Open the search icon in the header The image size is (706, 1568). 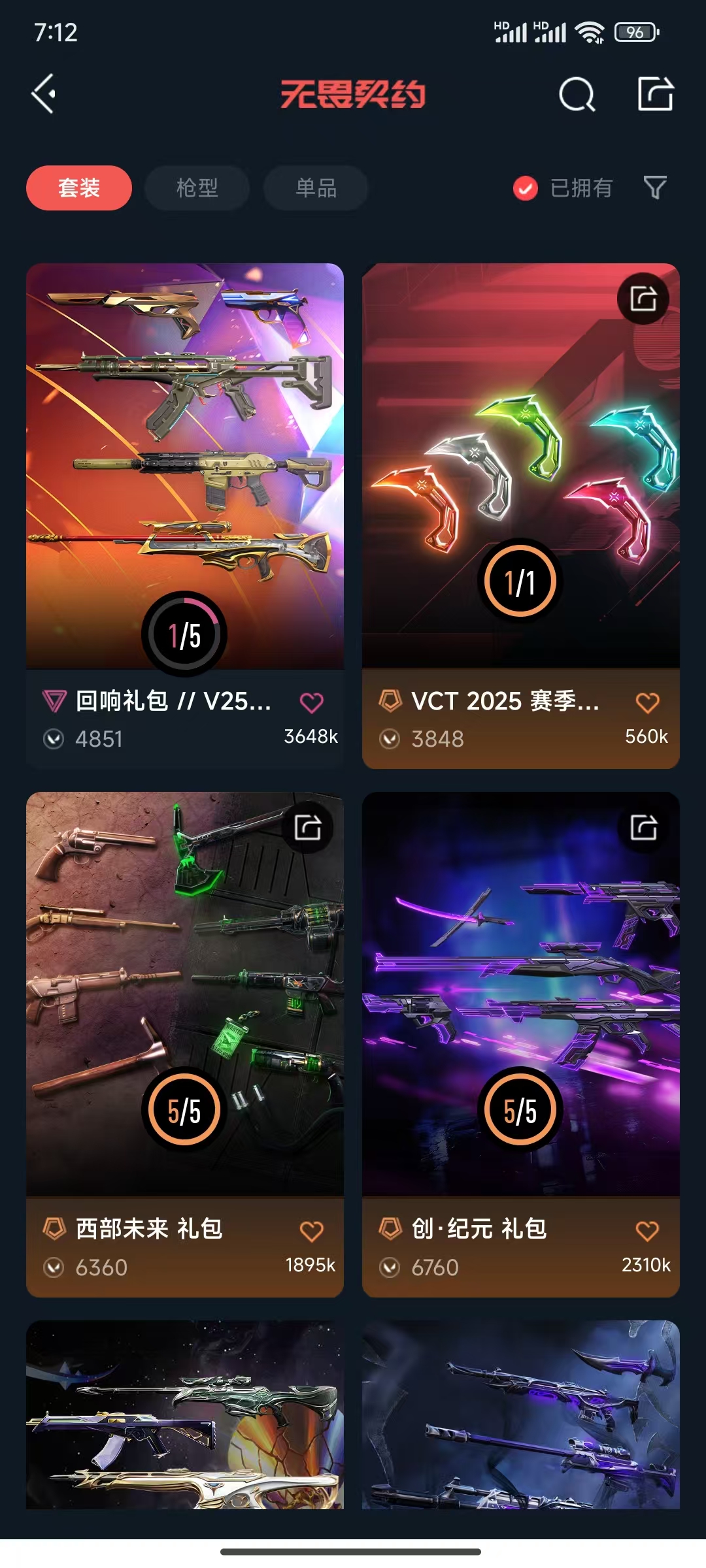[577, 95]
